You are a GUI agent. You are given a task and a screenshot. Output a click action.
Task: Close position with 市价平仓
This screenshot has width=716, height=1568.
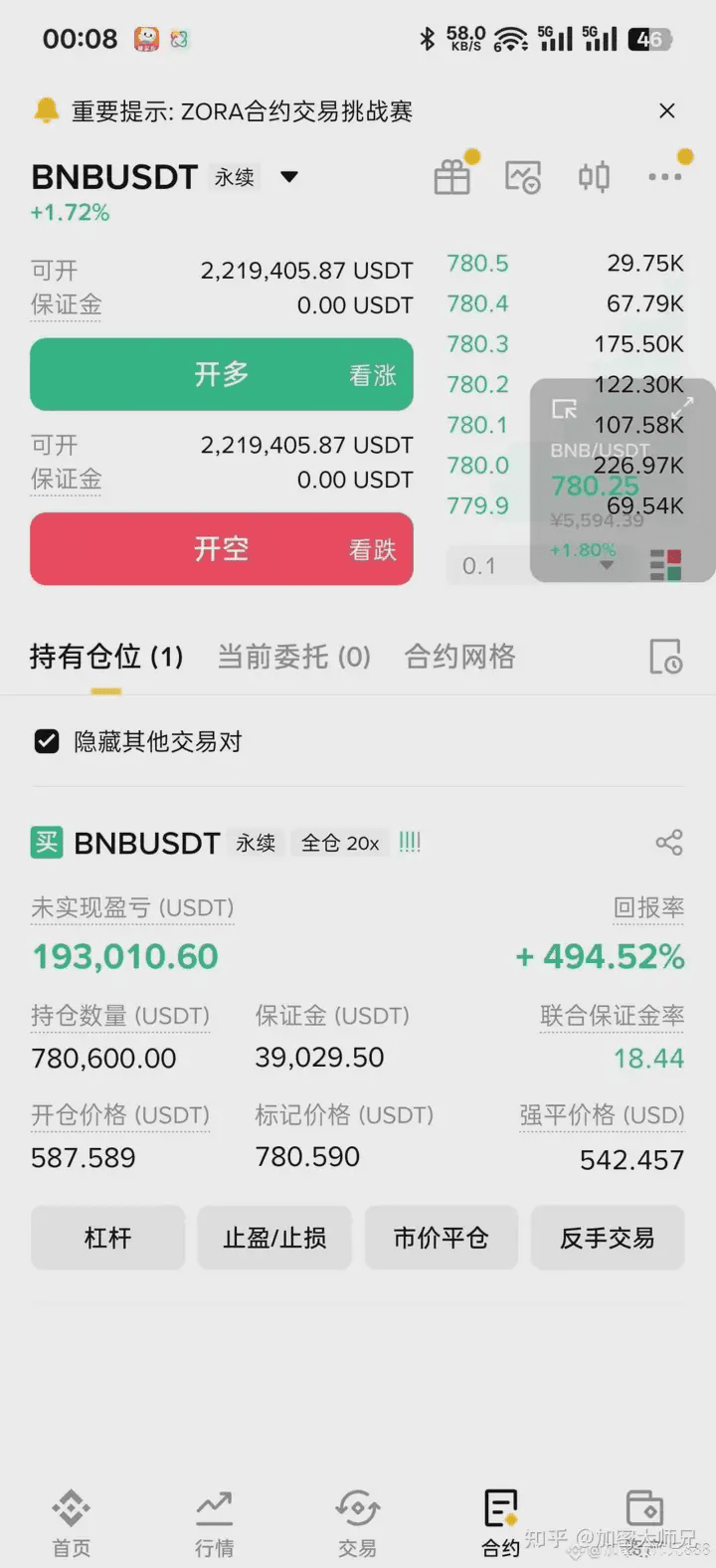click(442, 1238)
